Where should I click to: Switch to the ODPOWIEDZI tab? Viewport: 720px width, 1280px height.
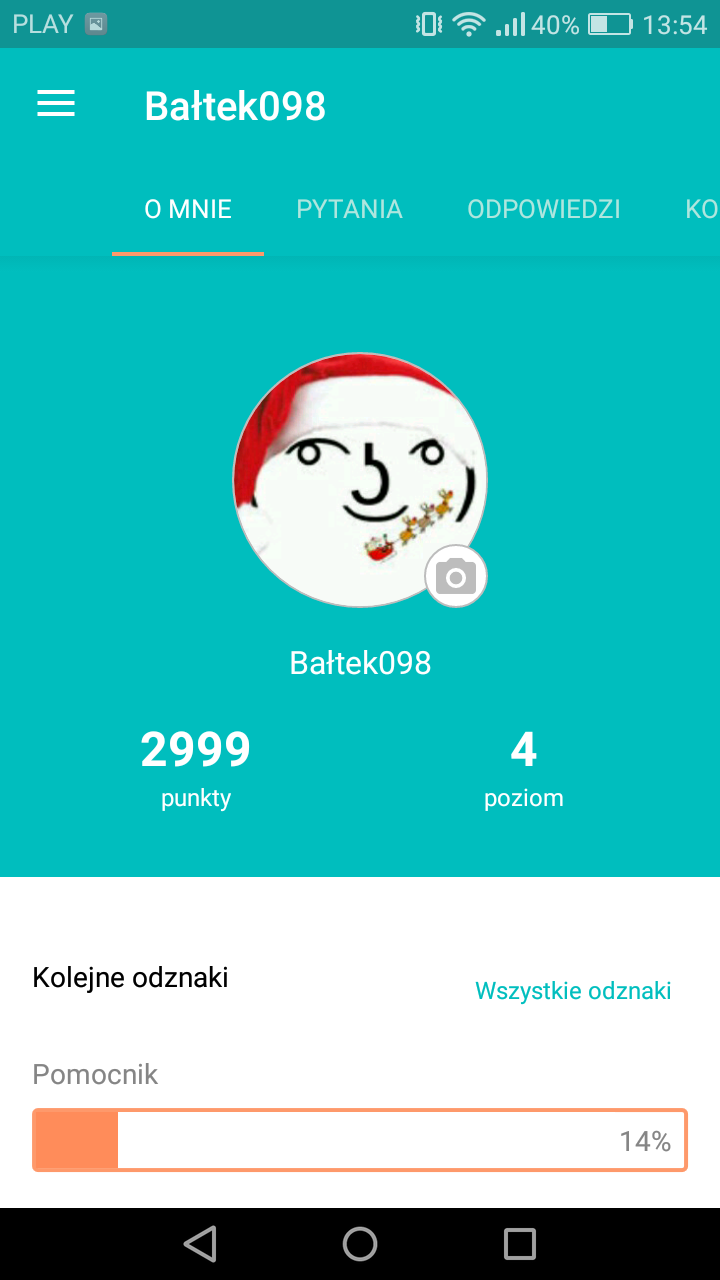click(x=544, y=209)
